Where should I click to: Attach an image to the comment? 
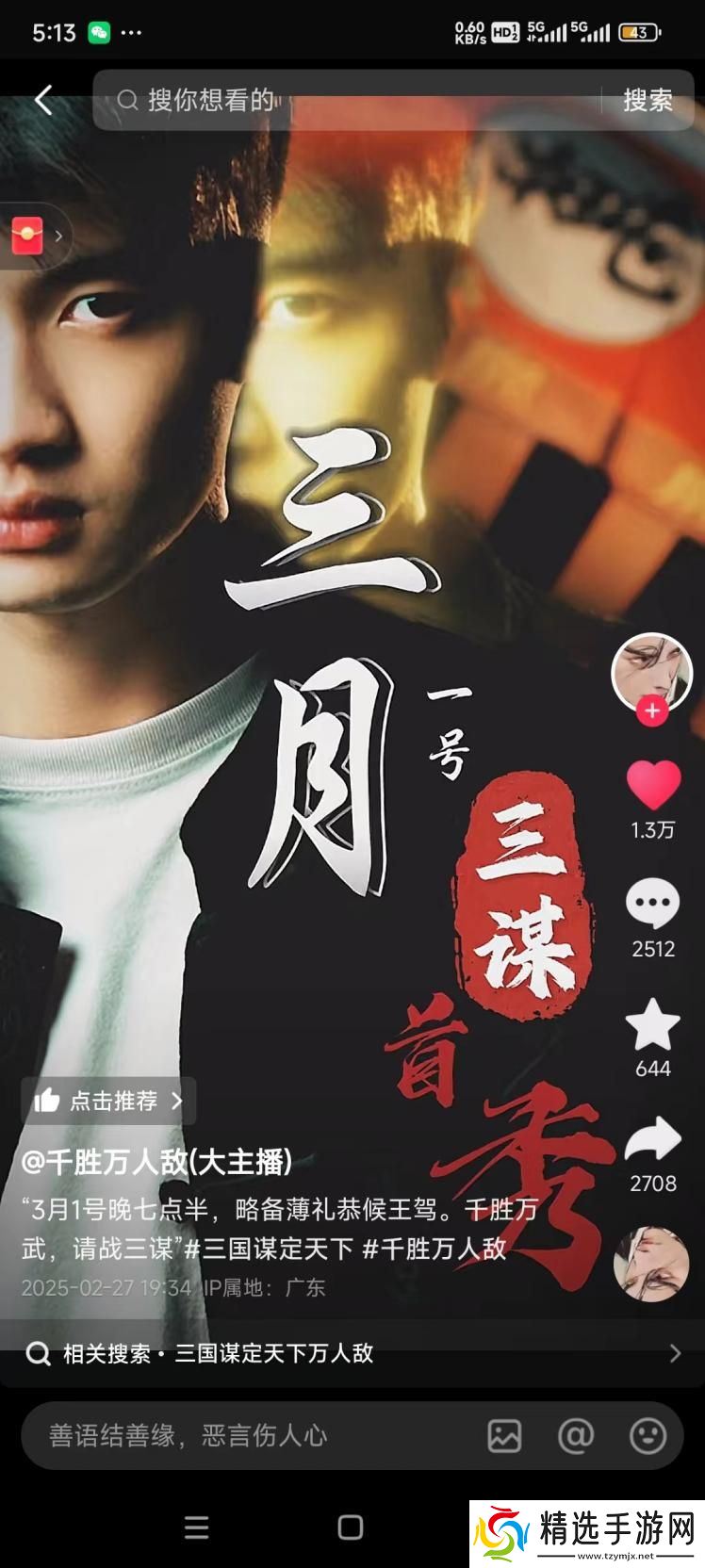504,1435
